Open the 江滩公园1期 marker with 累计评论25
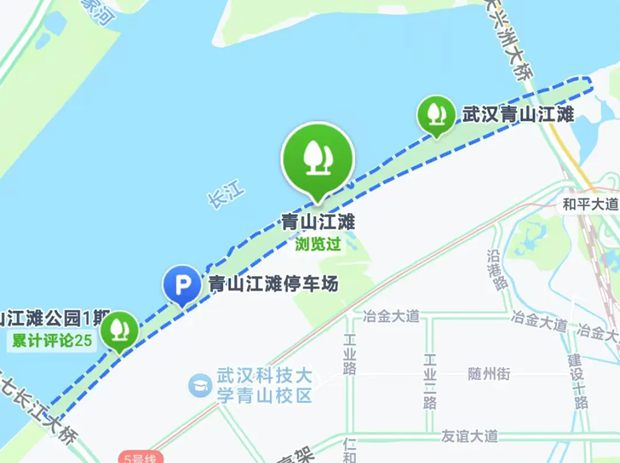Viewport: 620px width, 463px height. tap(121, 327)
